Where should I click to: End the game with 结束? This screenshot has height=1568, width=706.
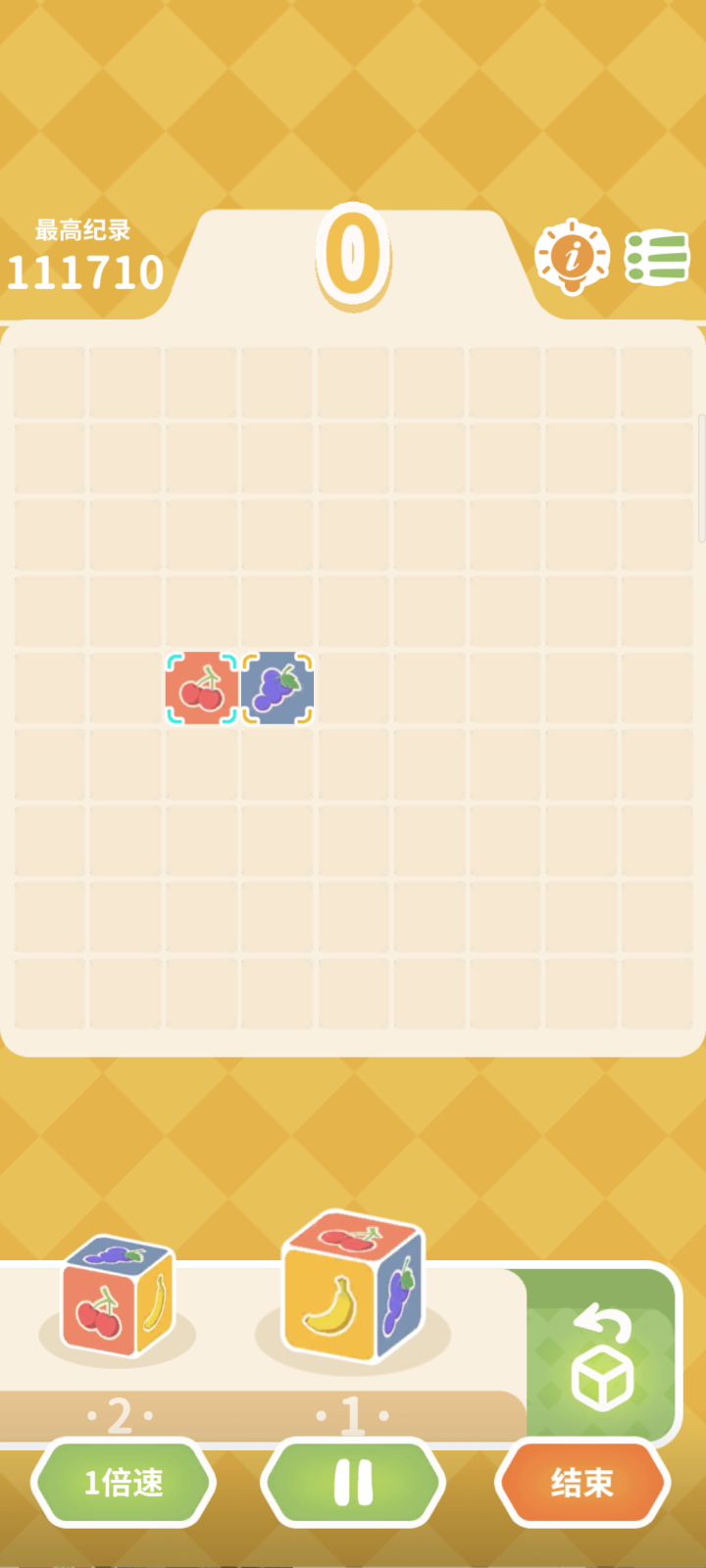pos(582,1483)
